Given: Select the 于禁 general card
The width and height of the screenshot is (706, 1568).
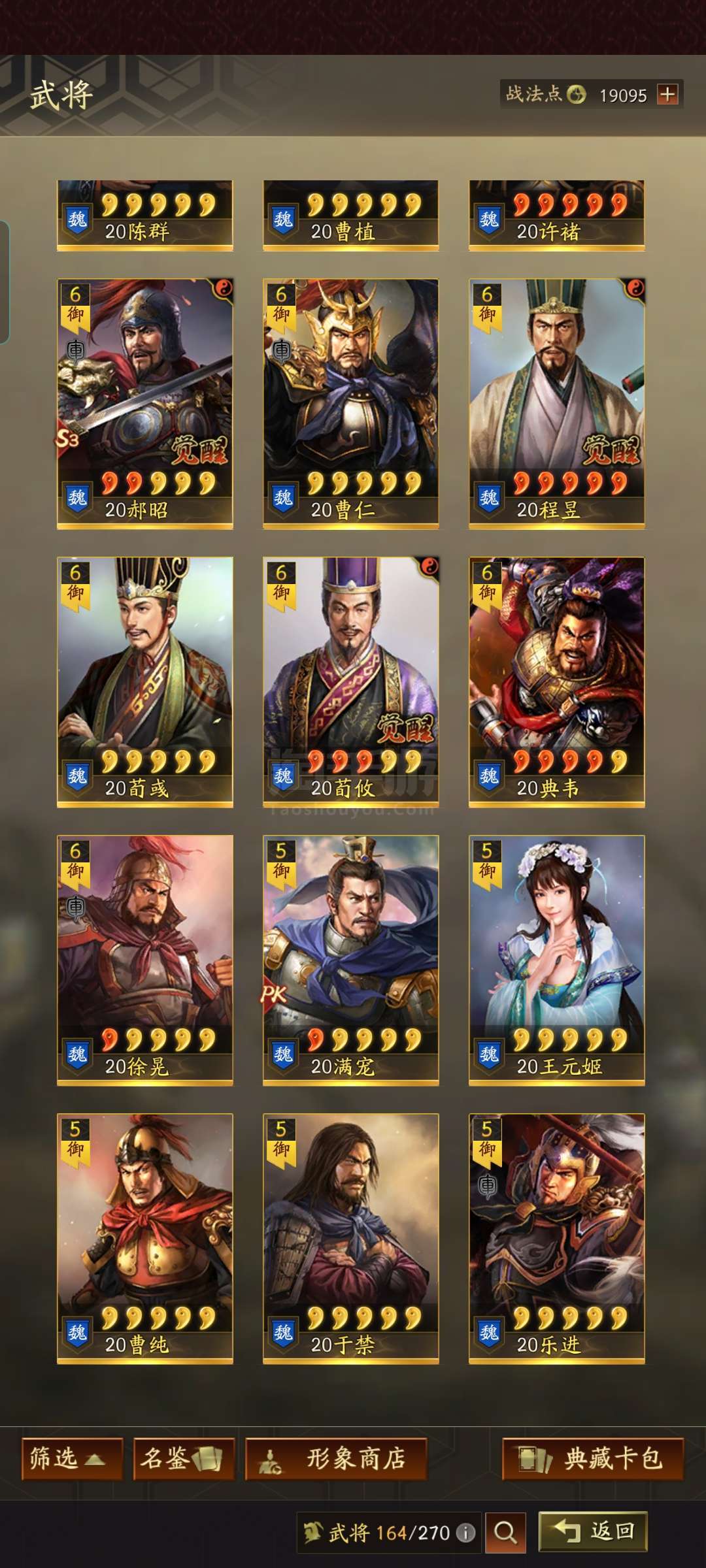Looking at the screenshot, I should click(351, 1238).
